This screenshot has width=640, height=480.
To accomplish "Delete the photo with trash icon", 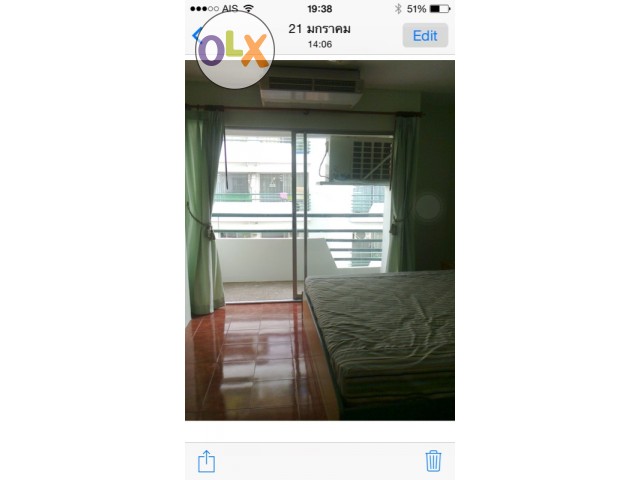I will 433,460.
